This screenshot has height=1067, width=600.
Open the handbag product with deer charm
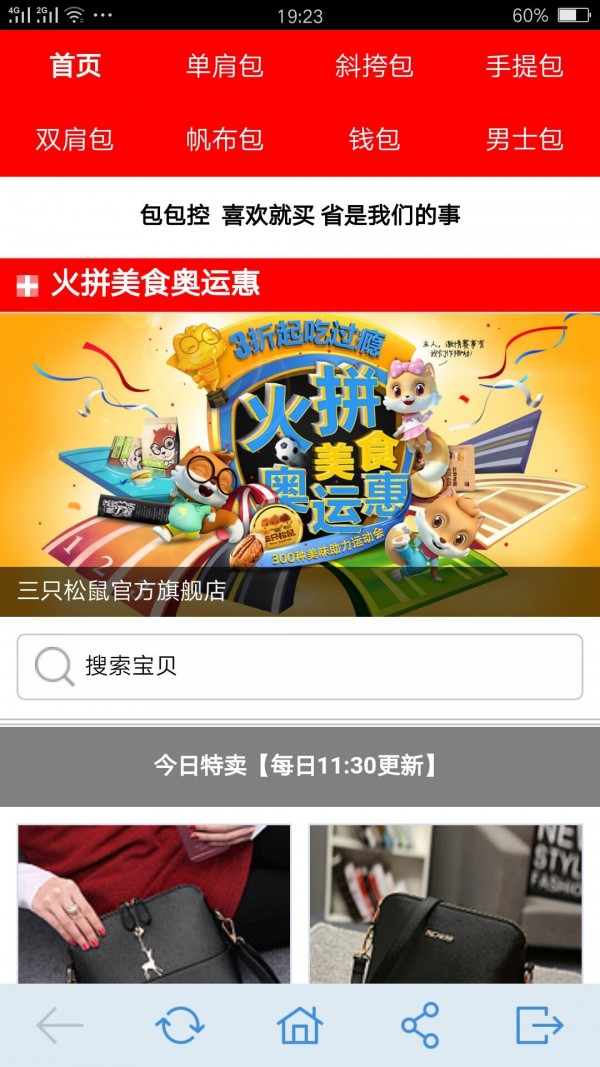point(154,904)
